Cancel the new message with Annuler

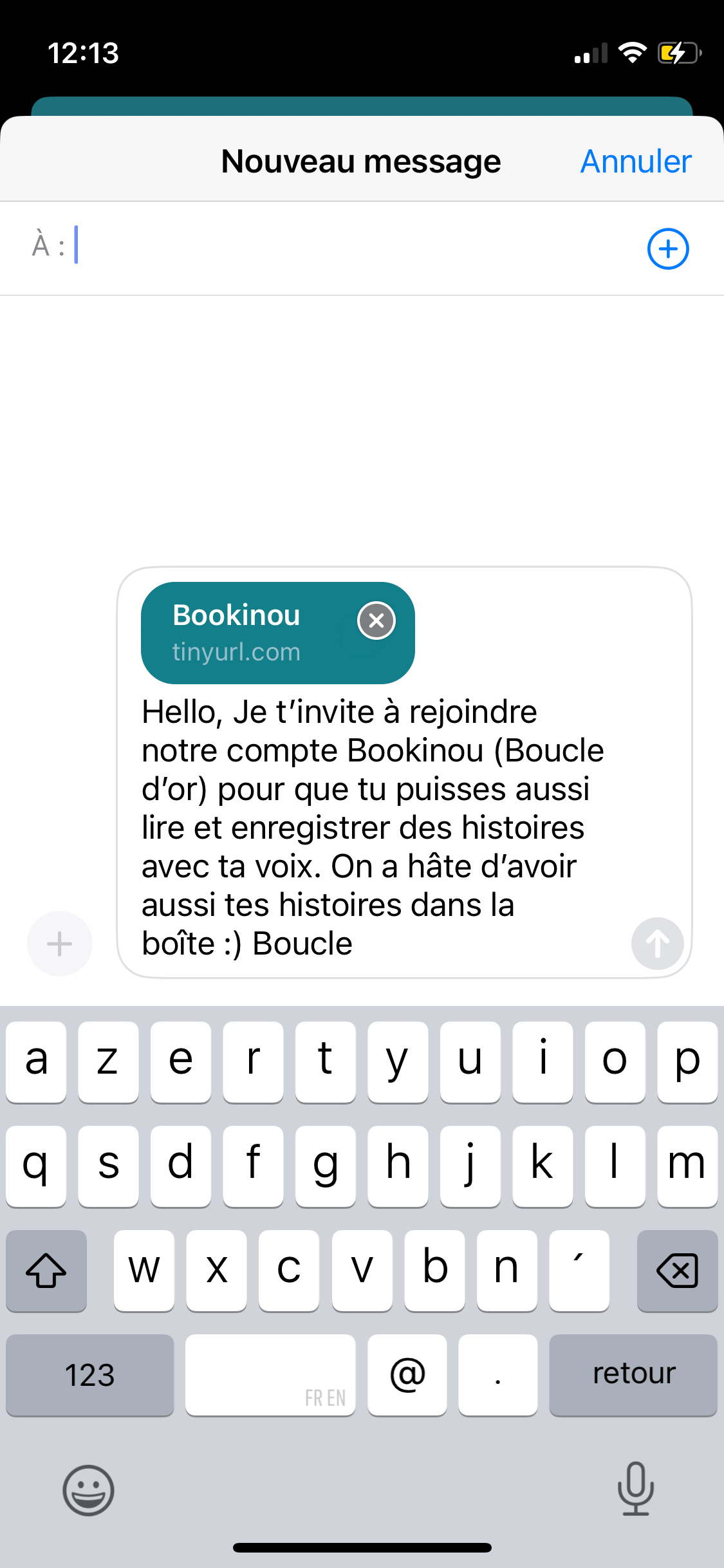pos(636,161)
